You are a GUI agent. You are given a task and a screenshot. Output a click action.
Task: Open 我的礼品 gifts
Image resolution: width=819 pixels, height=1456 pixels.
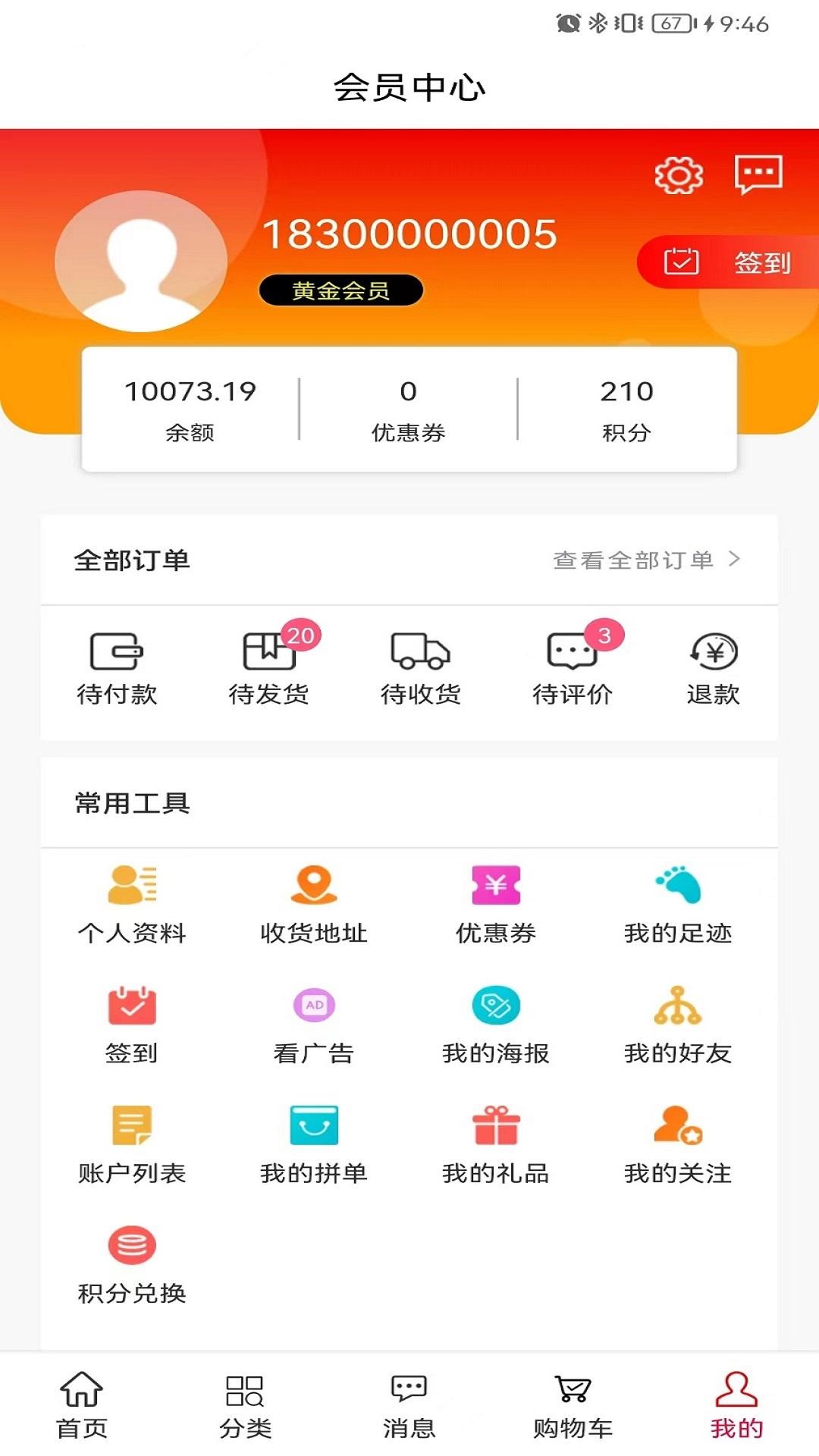pos(496,1145)
